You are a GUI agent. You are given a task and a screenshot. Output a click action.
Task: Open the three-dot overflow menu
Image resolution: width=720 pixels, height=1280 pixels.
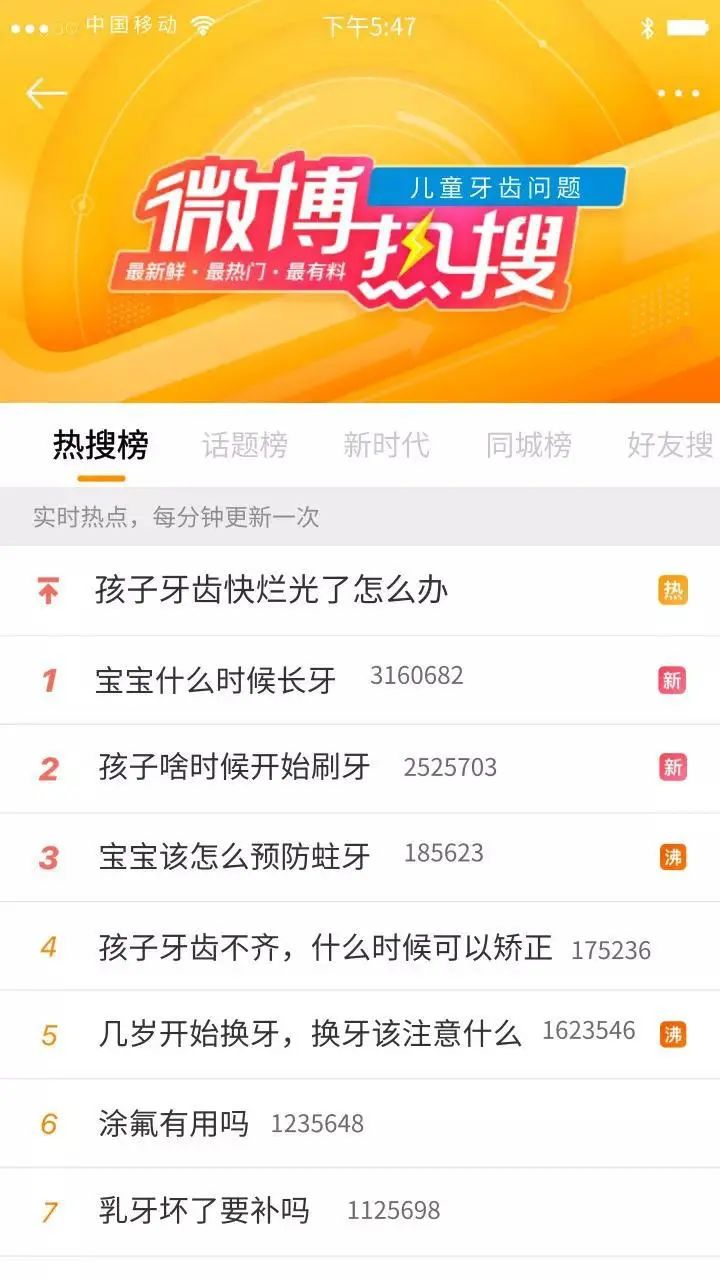point(678,94)
